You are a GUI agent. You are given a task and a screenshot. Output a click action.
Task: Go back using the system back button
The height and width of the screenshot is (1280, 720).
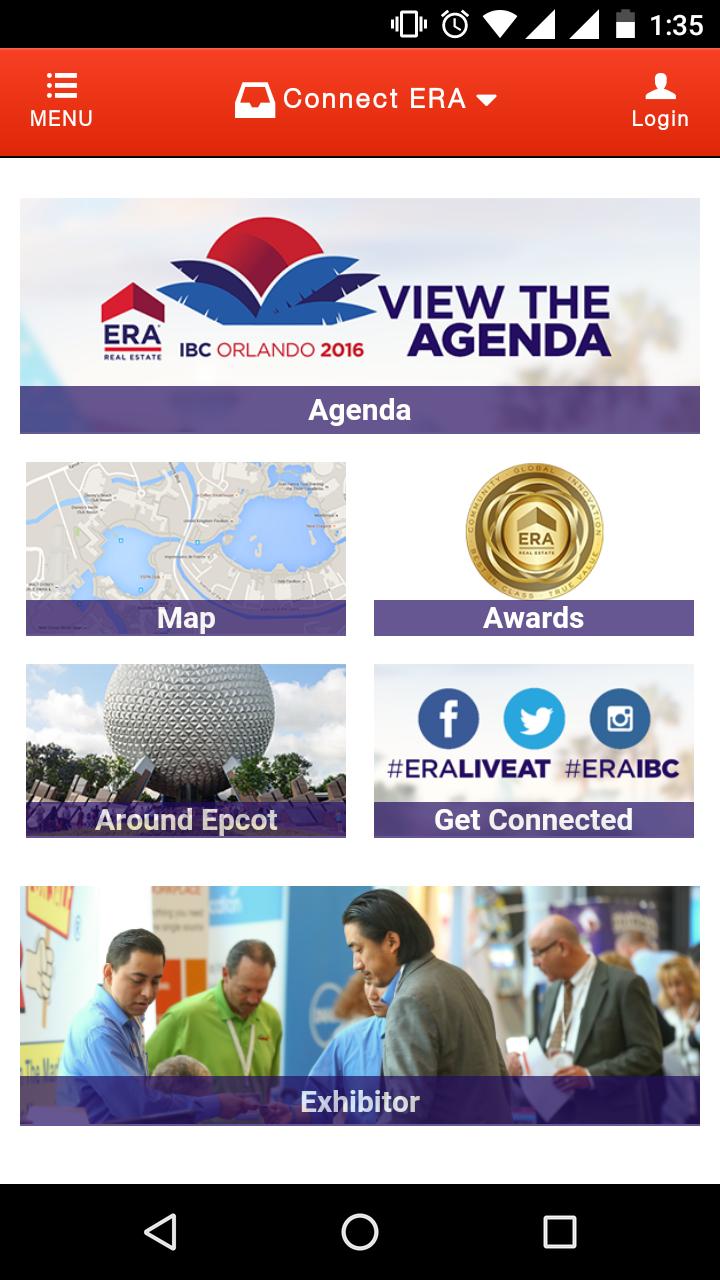tap(160, 1232)
